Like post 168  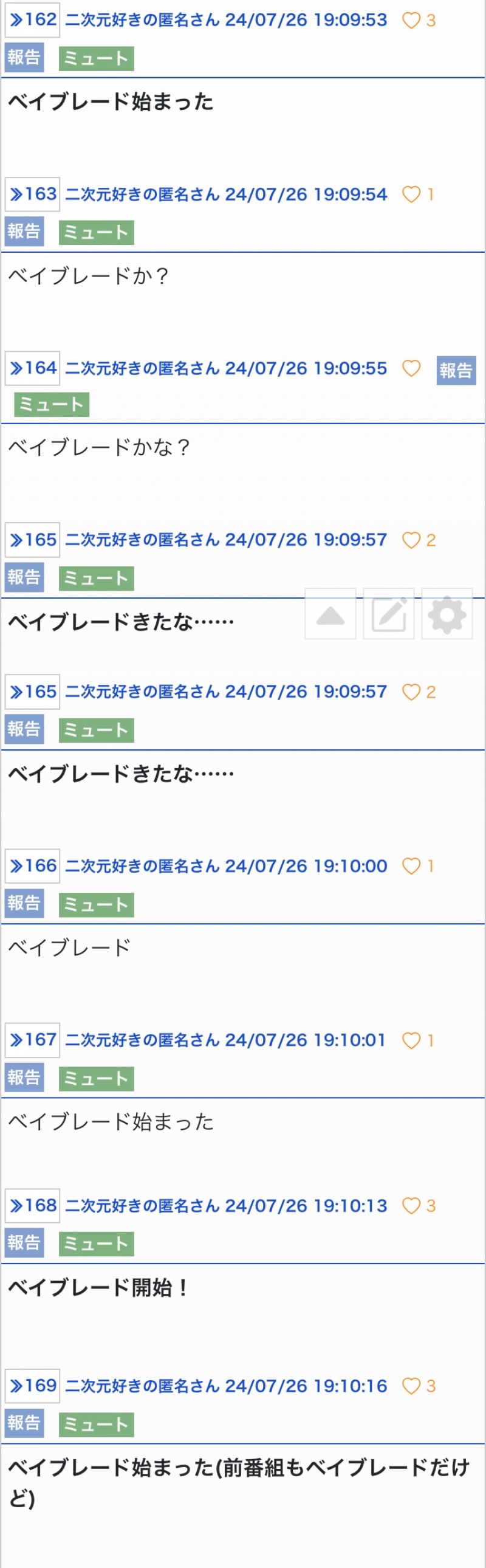pyautogui.click(x=412, y=1206)
